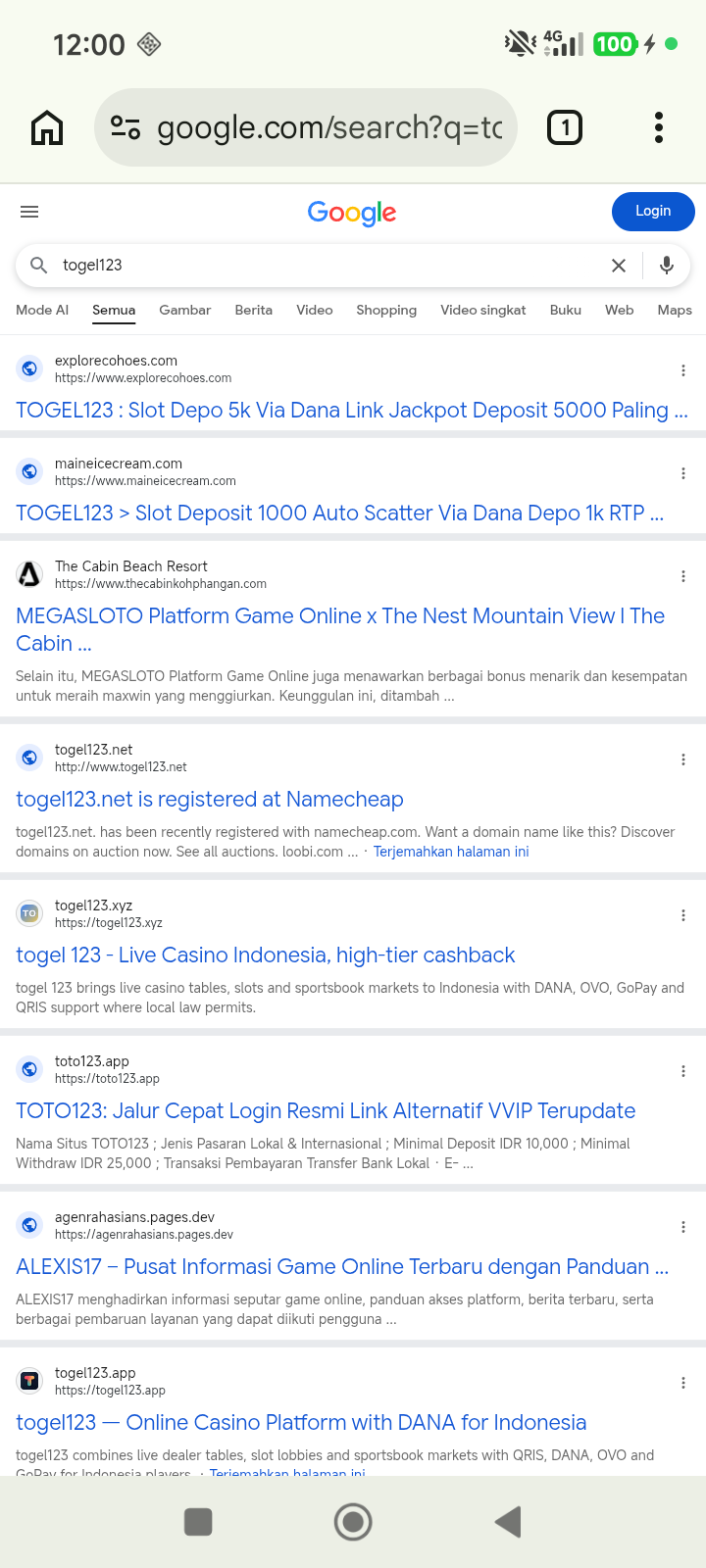706x1568 pixels.
Task: Start voice search with the microphone
Action: 667,266
